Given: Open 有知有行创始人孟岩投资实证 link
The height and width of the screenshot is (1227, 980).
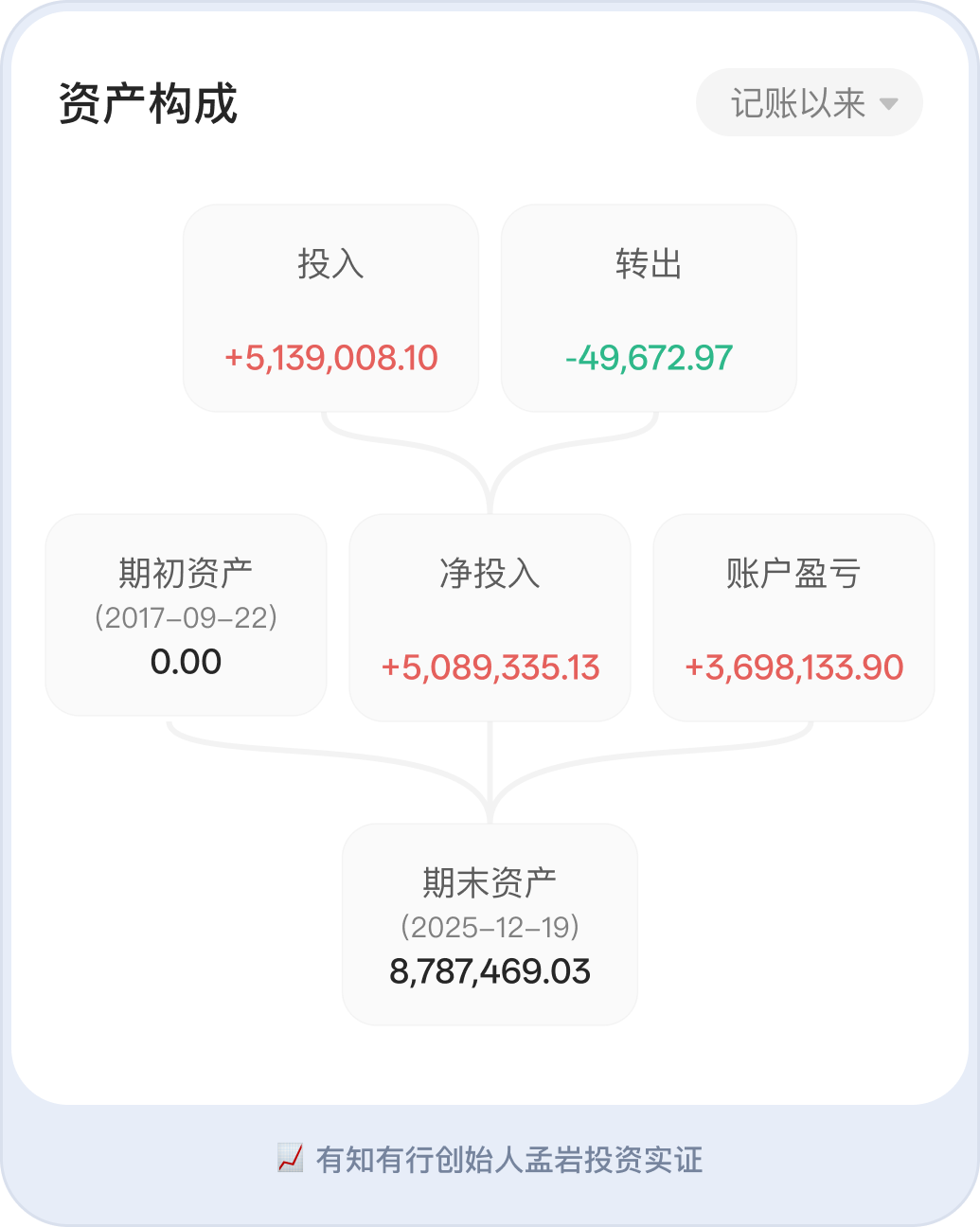Looking at the screenshot, I should pos(511,1157).
